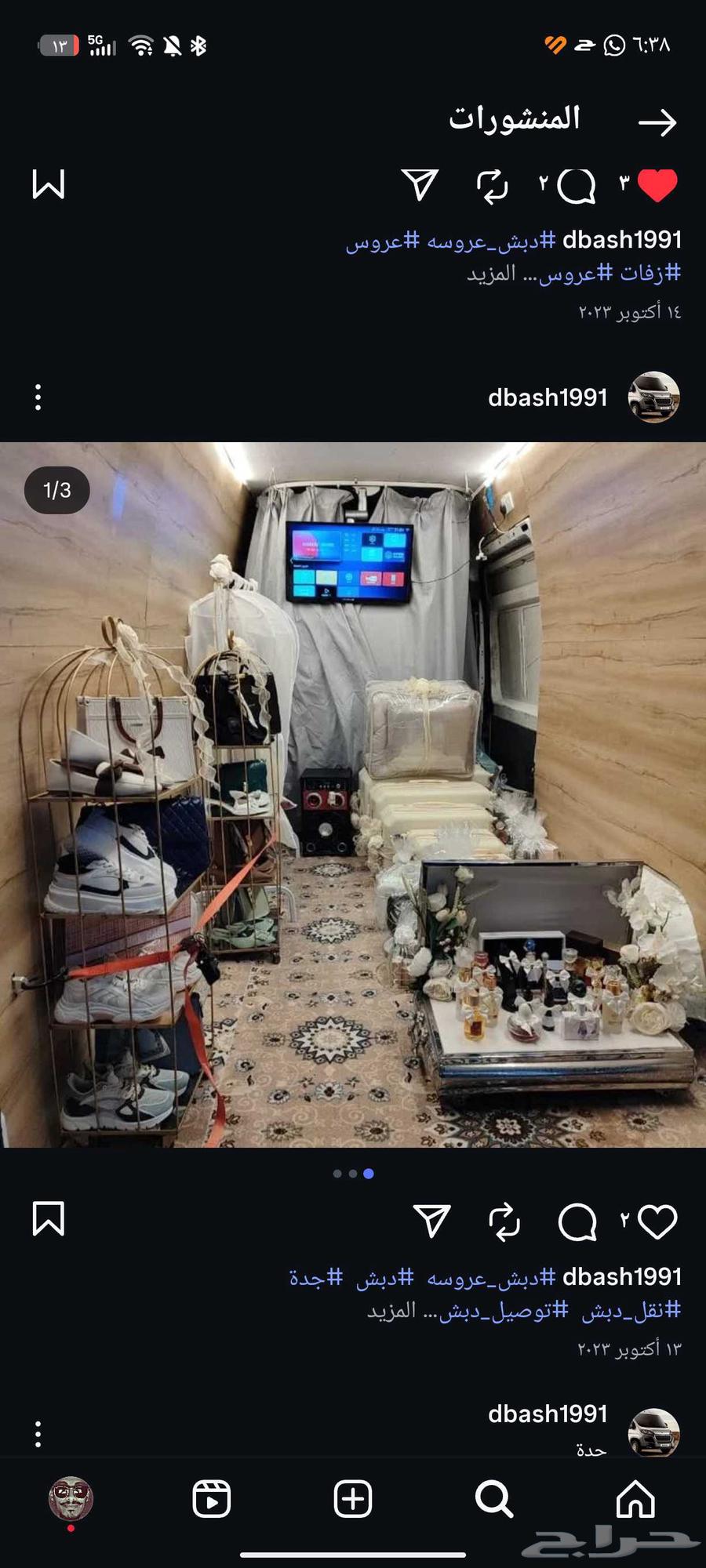Repost the post dated ١٤ أكتوبر
This screenshot has height=1568, width=706.
point(493,187)
